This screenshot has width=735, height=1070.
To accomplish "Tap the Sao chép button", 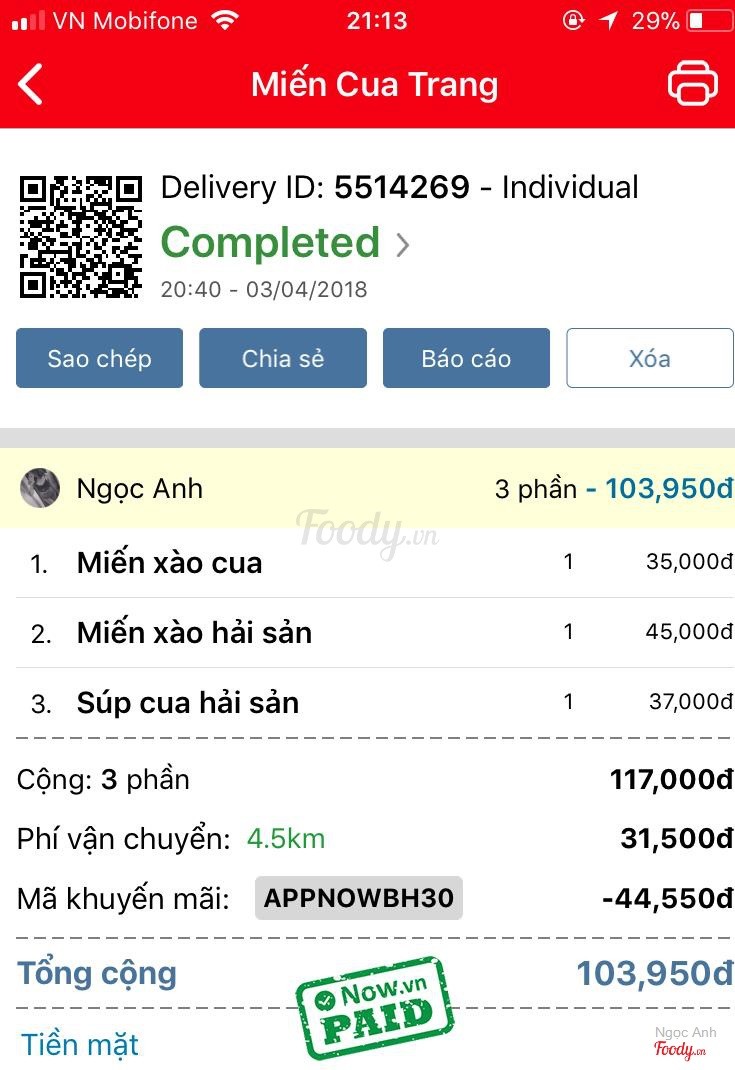I will (x=99, y=358).
